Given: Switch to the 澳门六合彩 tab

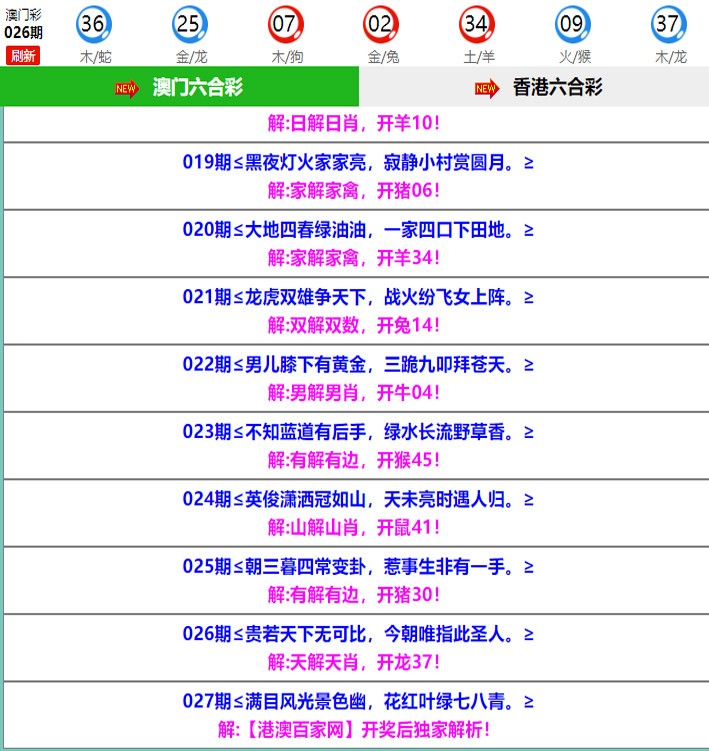Looking at the screenshot, I should (180, 88).
